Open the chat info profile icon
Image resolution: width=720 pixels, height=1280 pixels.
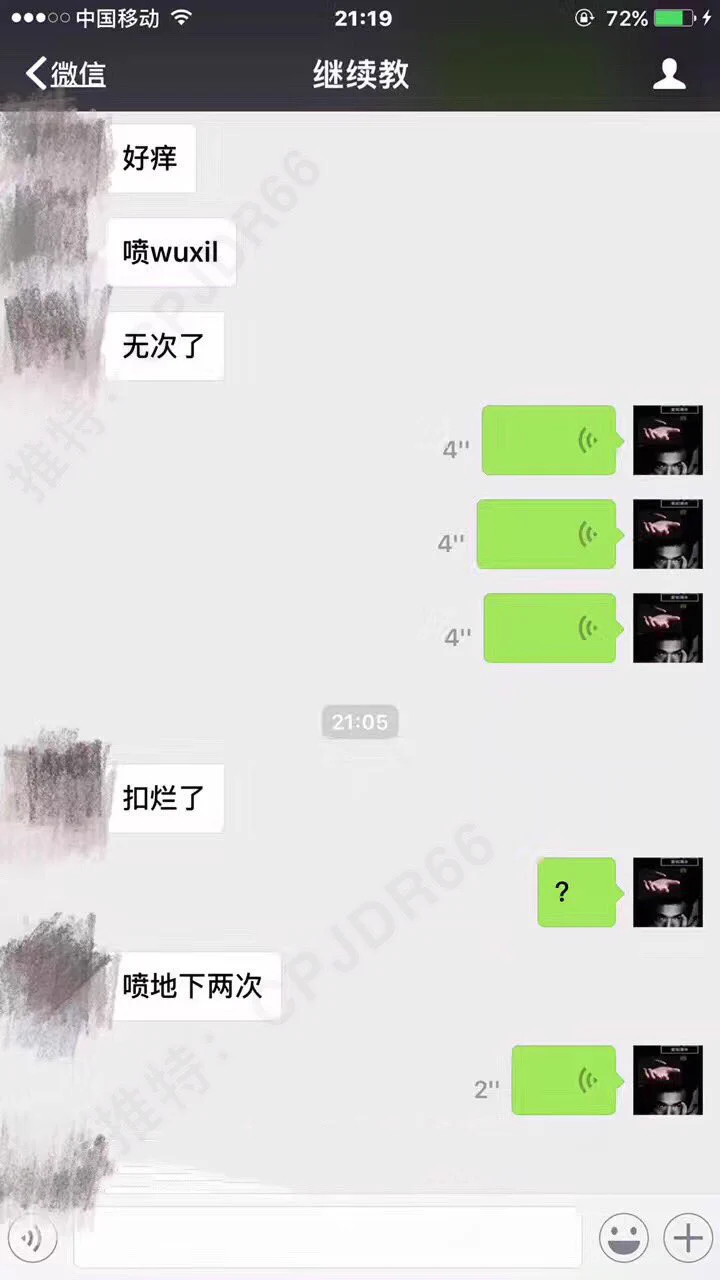click(669, 74)
